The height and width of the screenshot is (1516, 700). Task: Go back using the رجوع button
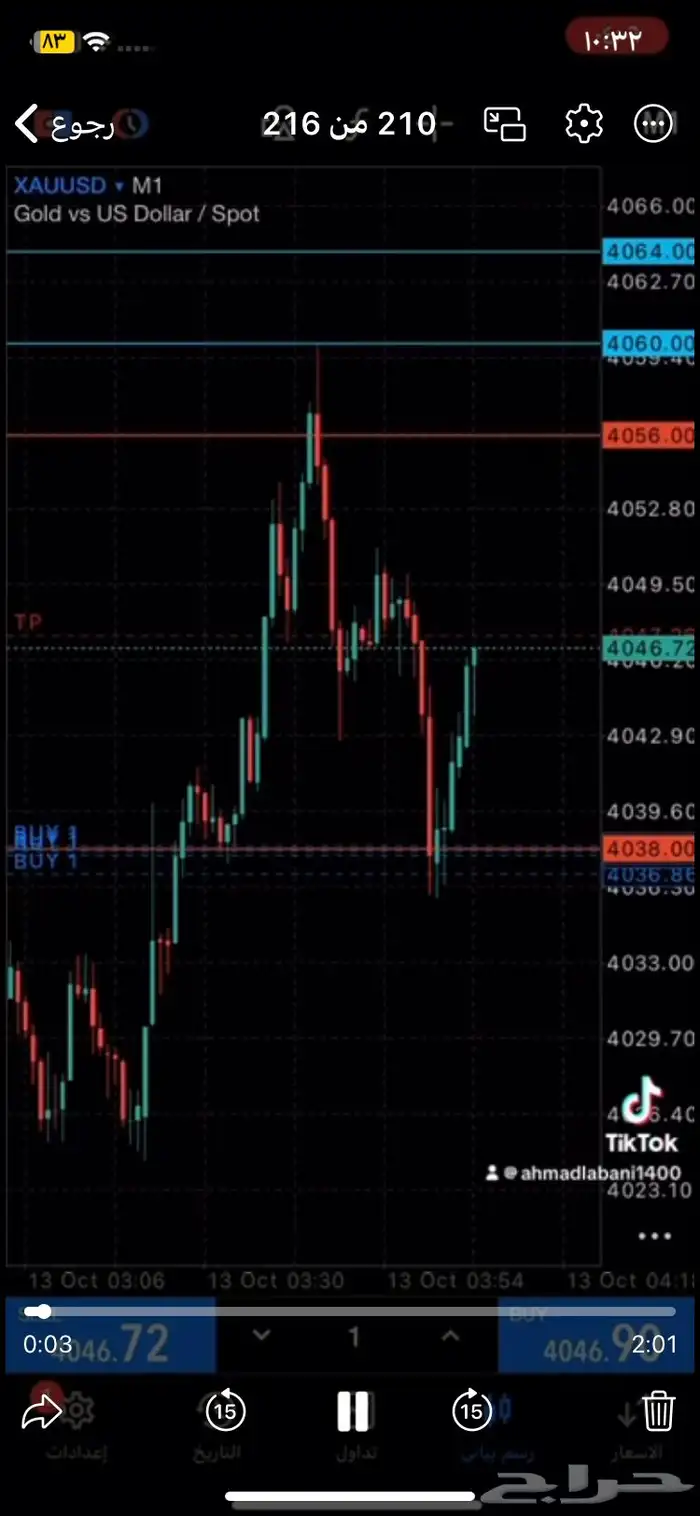click(x=65, y=124)
